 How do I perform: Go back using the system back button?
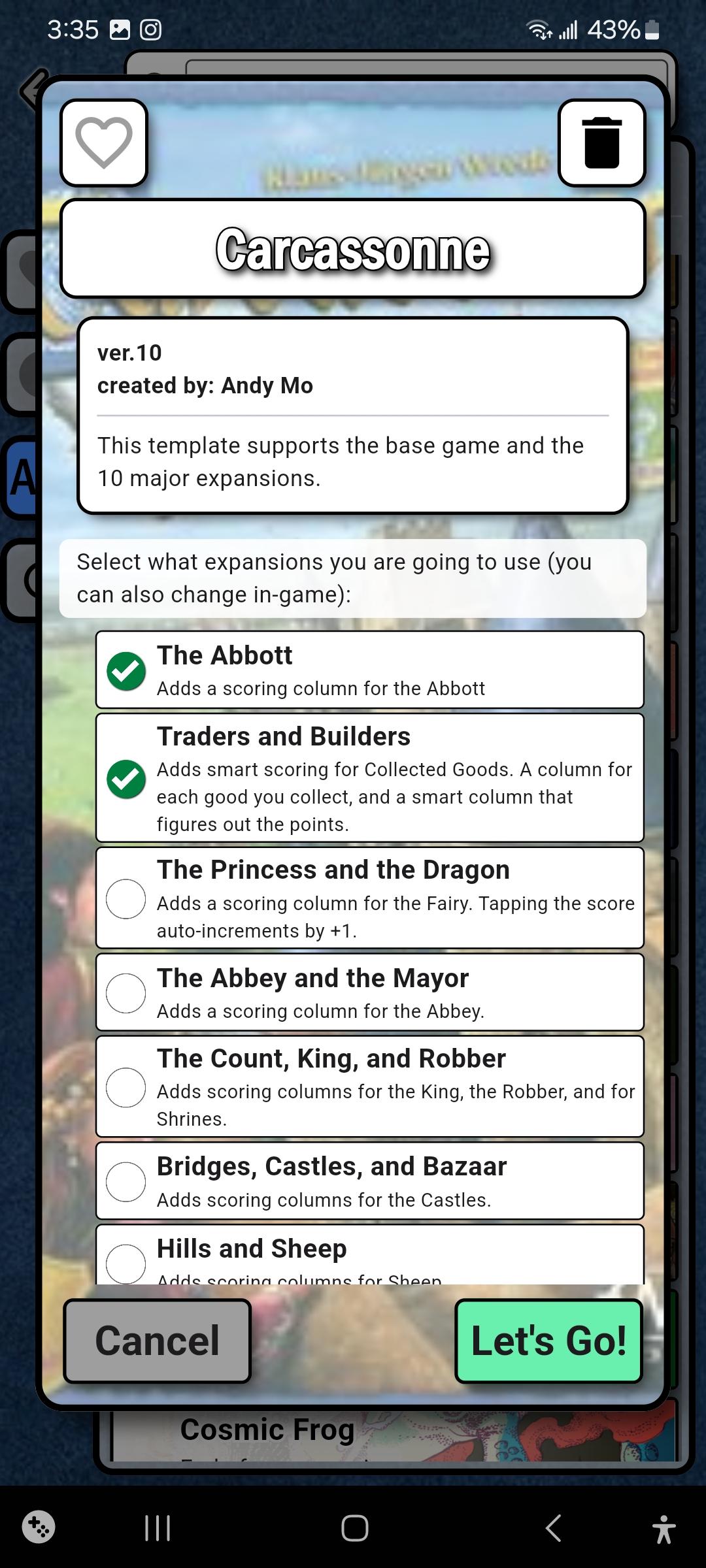tap(554, 1528)
